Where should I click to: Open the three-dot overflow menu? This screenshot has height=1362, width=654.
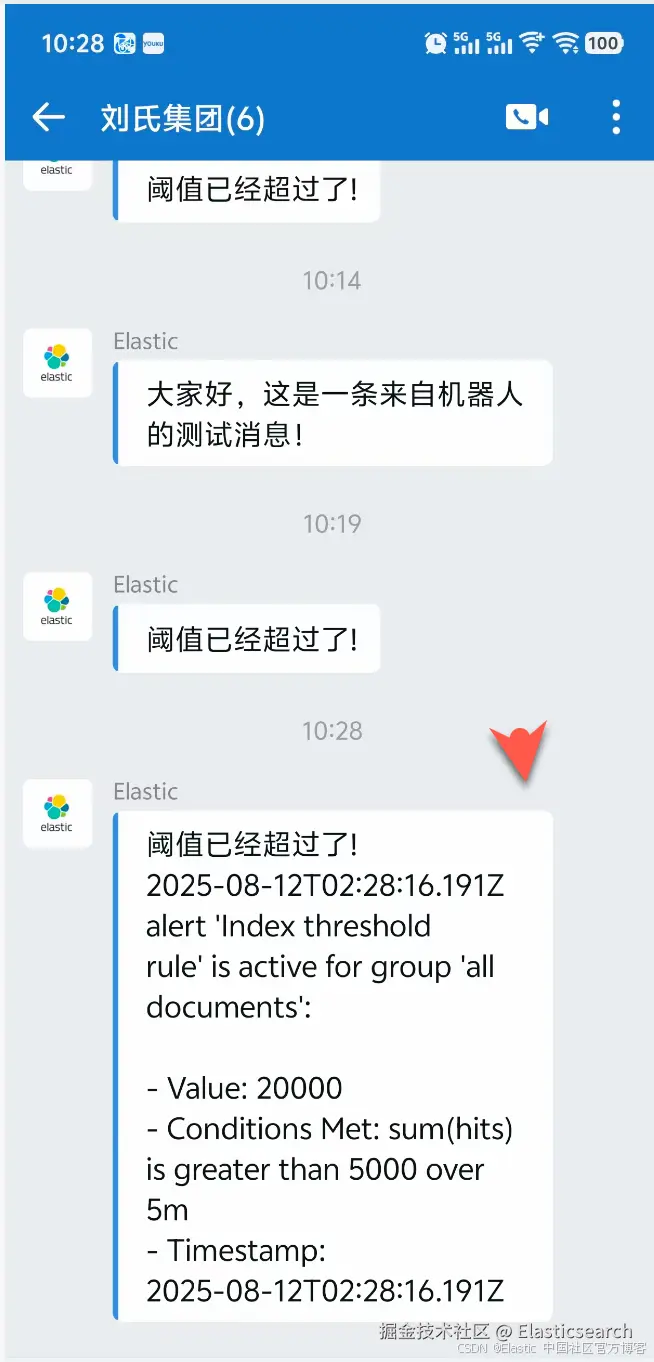616,118
